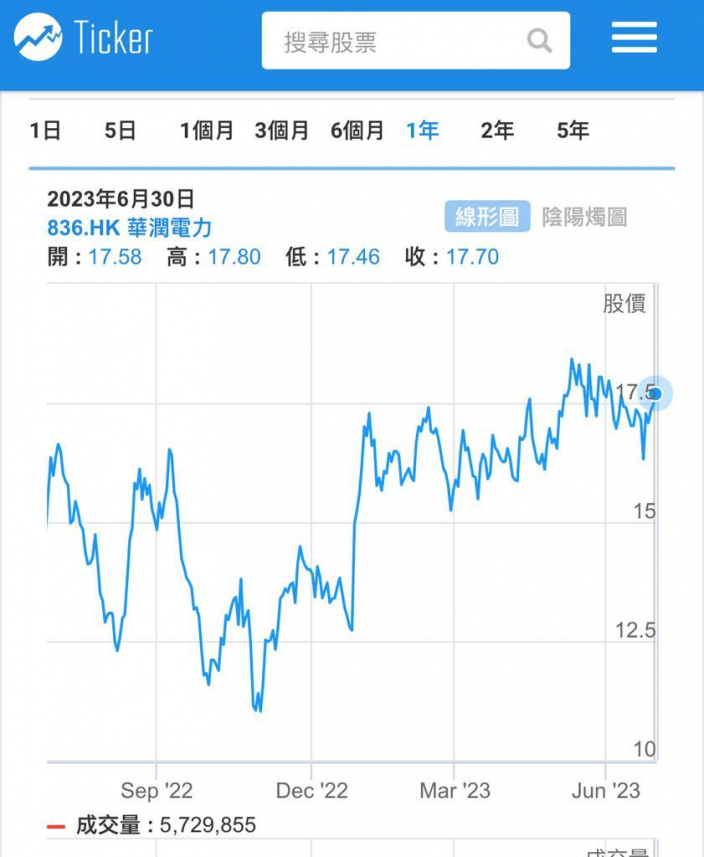This screenshot has height=857, width=704.
Task: Tap the magnifier search icon
Action: pos(539,40)
